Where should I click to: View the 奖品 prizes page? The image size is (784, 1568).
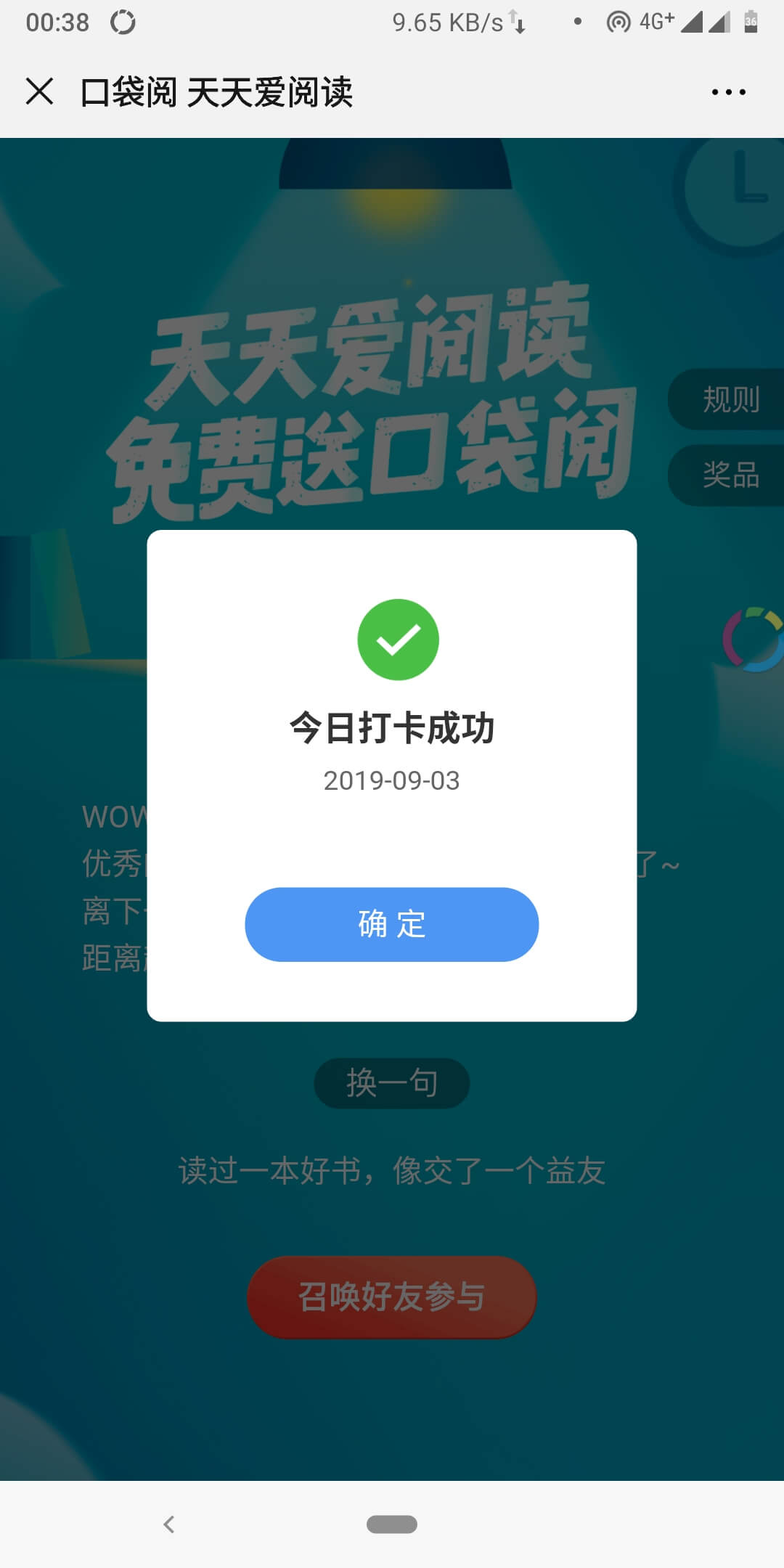tap(730, 475)
